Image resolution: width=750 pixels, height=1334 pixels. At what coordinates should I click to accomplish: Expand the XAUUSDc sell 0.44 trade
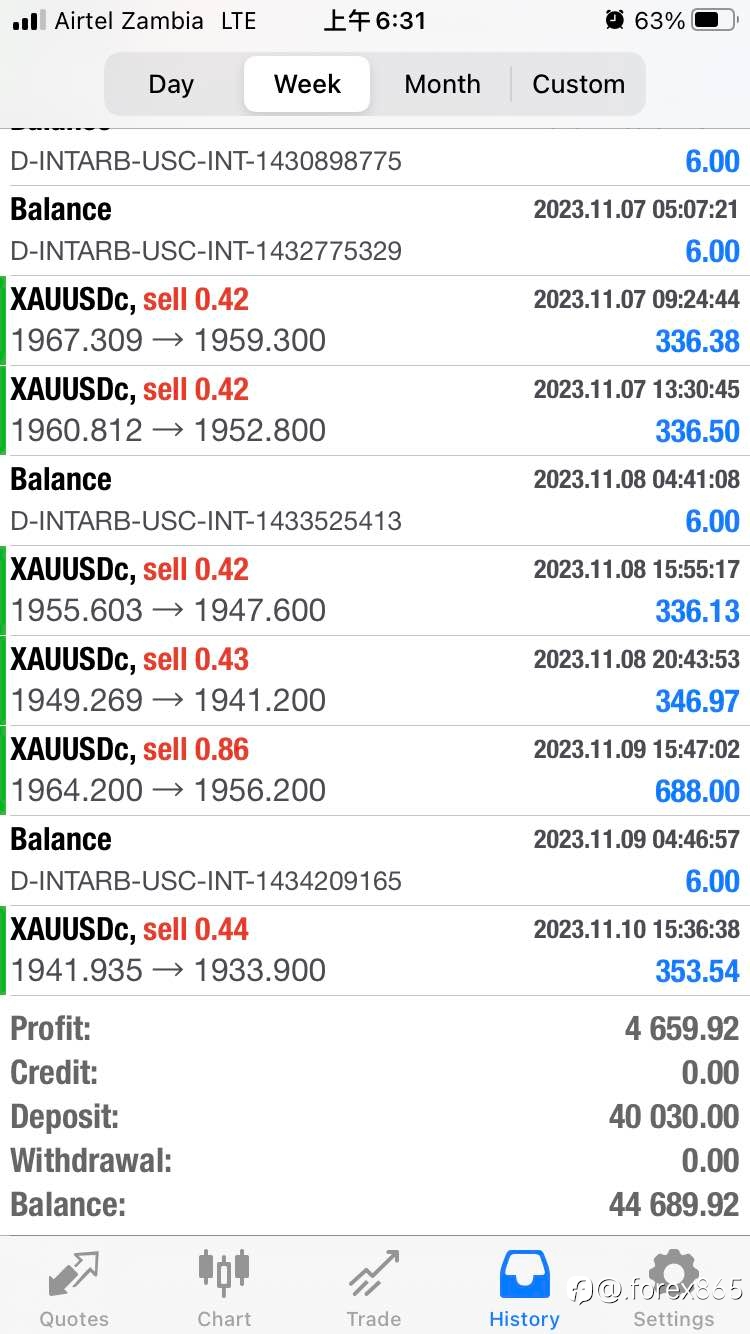[x=375, y=951]
